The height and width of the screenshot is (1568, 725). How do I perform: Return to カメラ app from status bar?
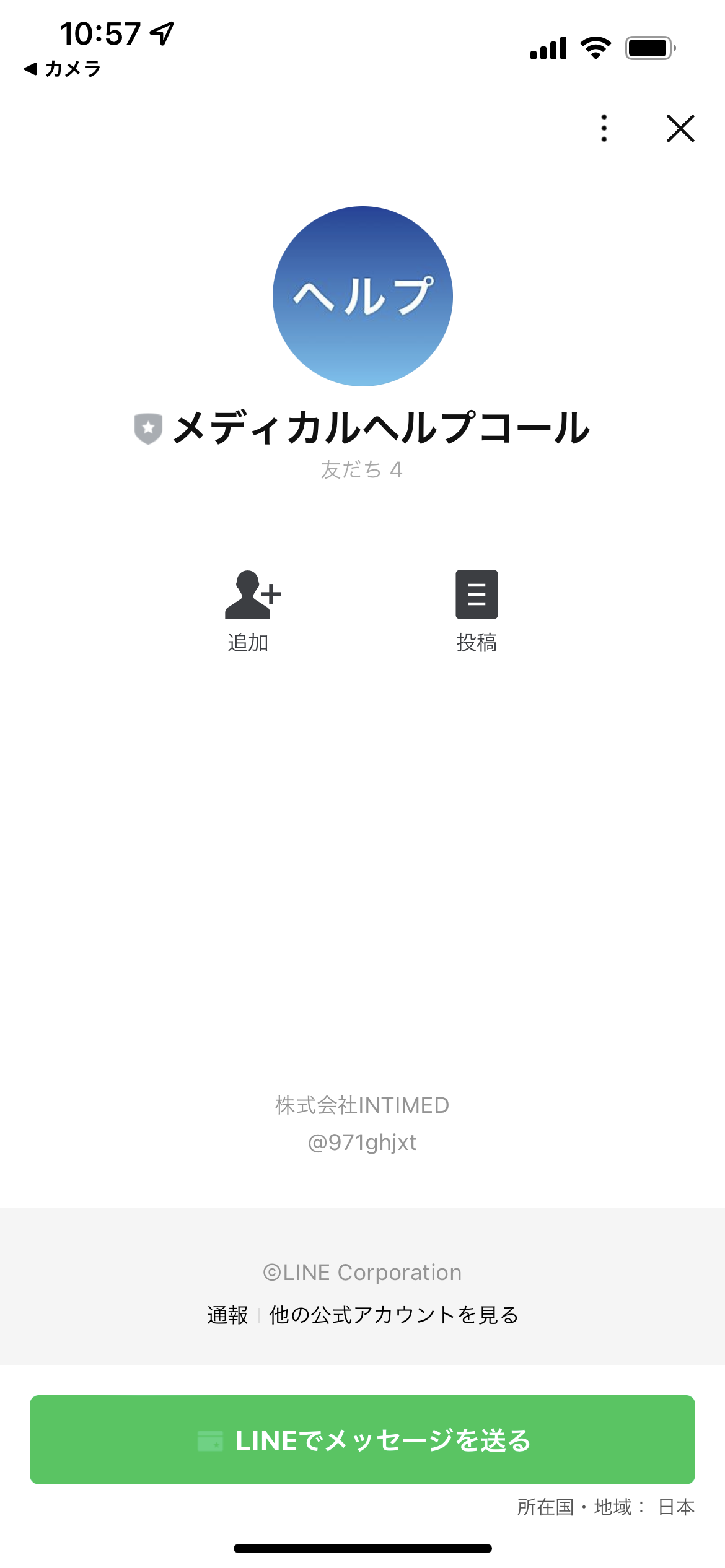[62, 69]
